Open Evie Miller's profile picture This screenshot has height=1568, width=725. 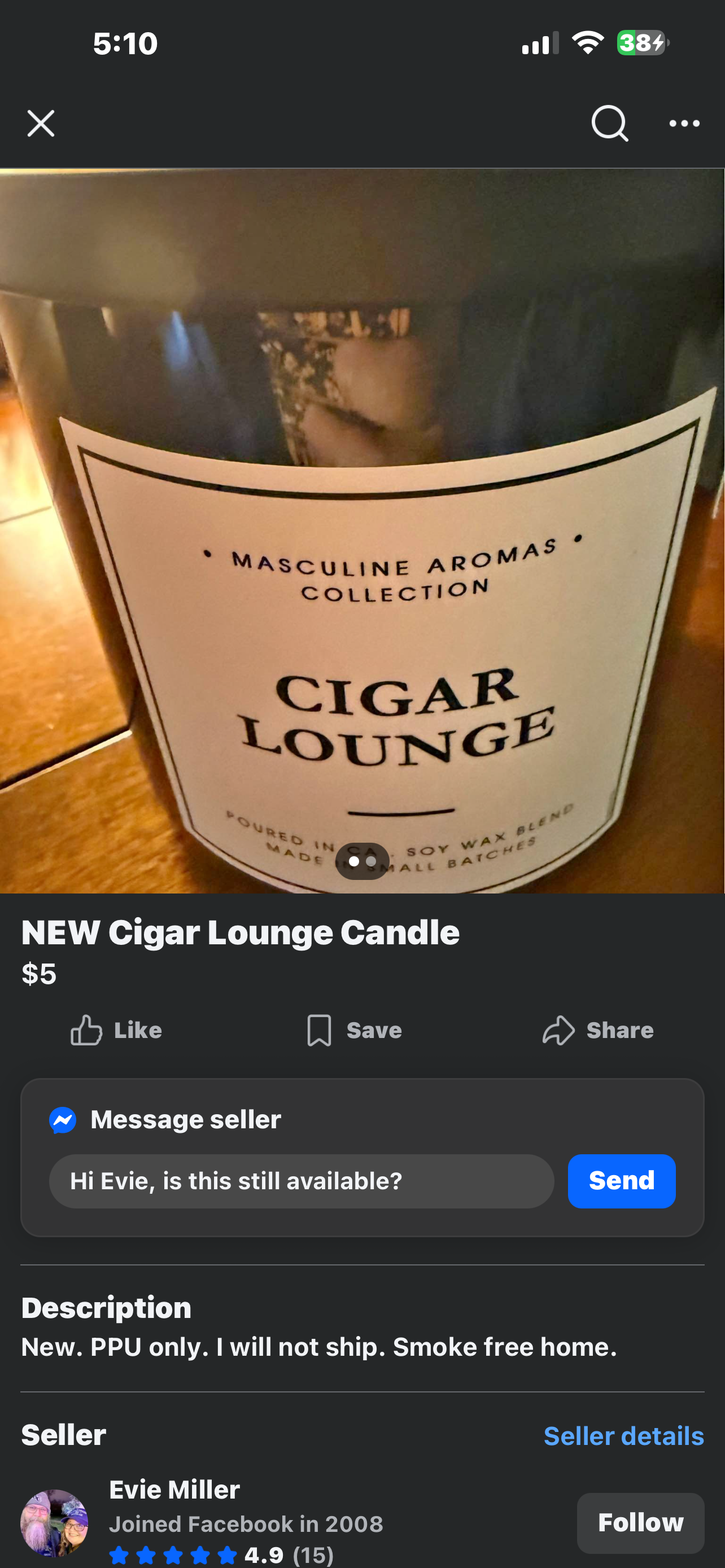(x=54, y=1522)
